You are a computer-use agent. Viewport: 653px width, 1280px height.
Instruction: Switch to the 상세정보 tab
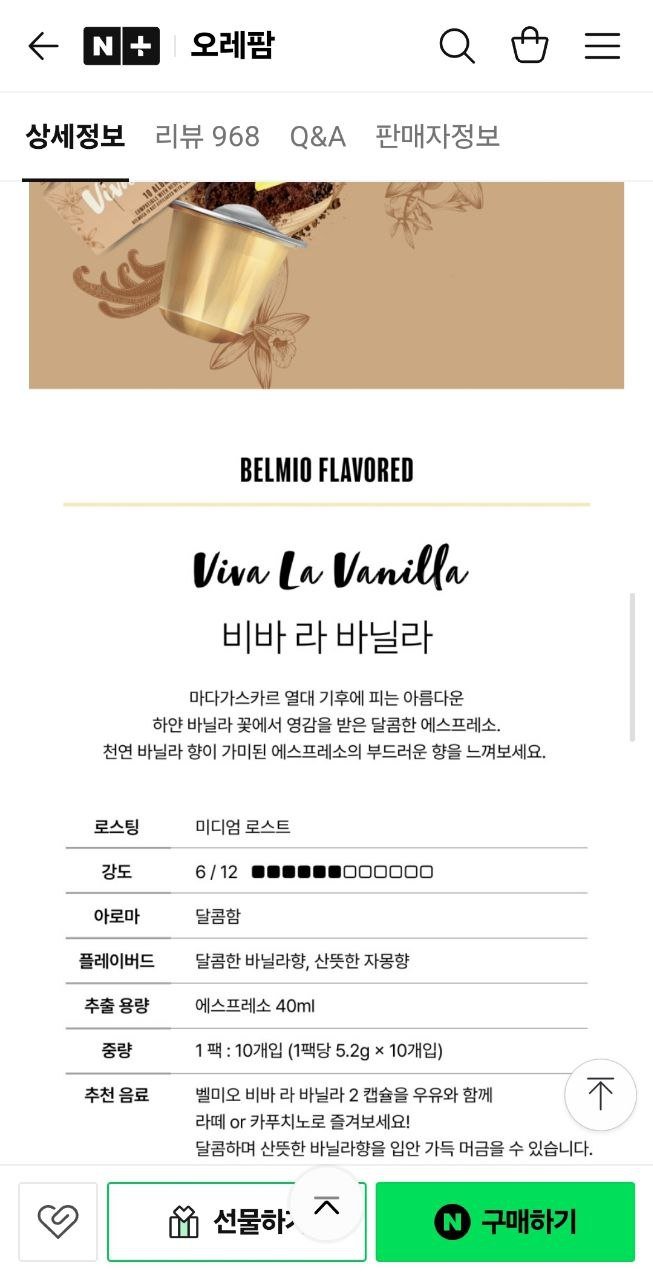pos(75,136)
